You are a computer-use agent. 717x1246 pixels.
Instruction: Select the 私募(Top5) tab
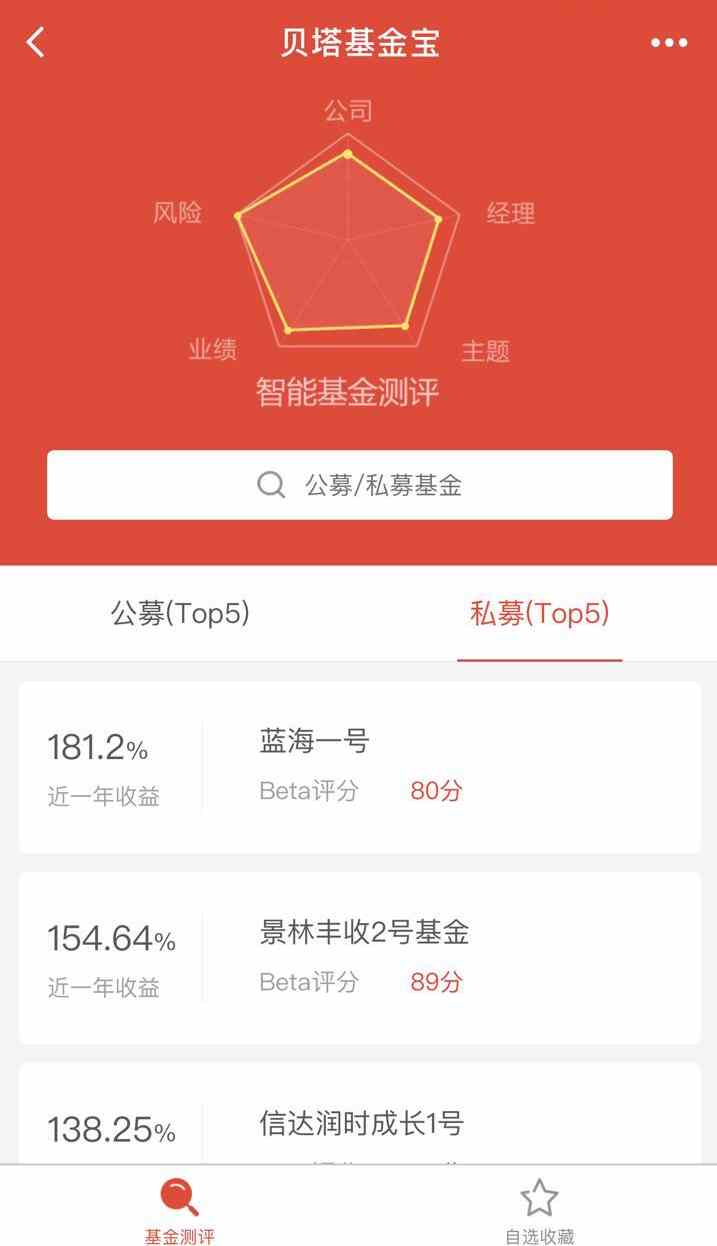[539, 613]
